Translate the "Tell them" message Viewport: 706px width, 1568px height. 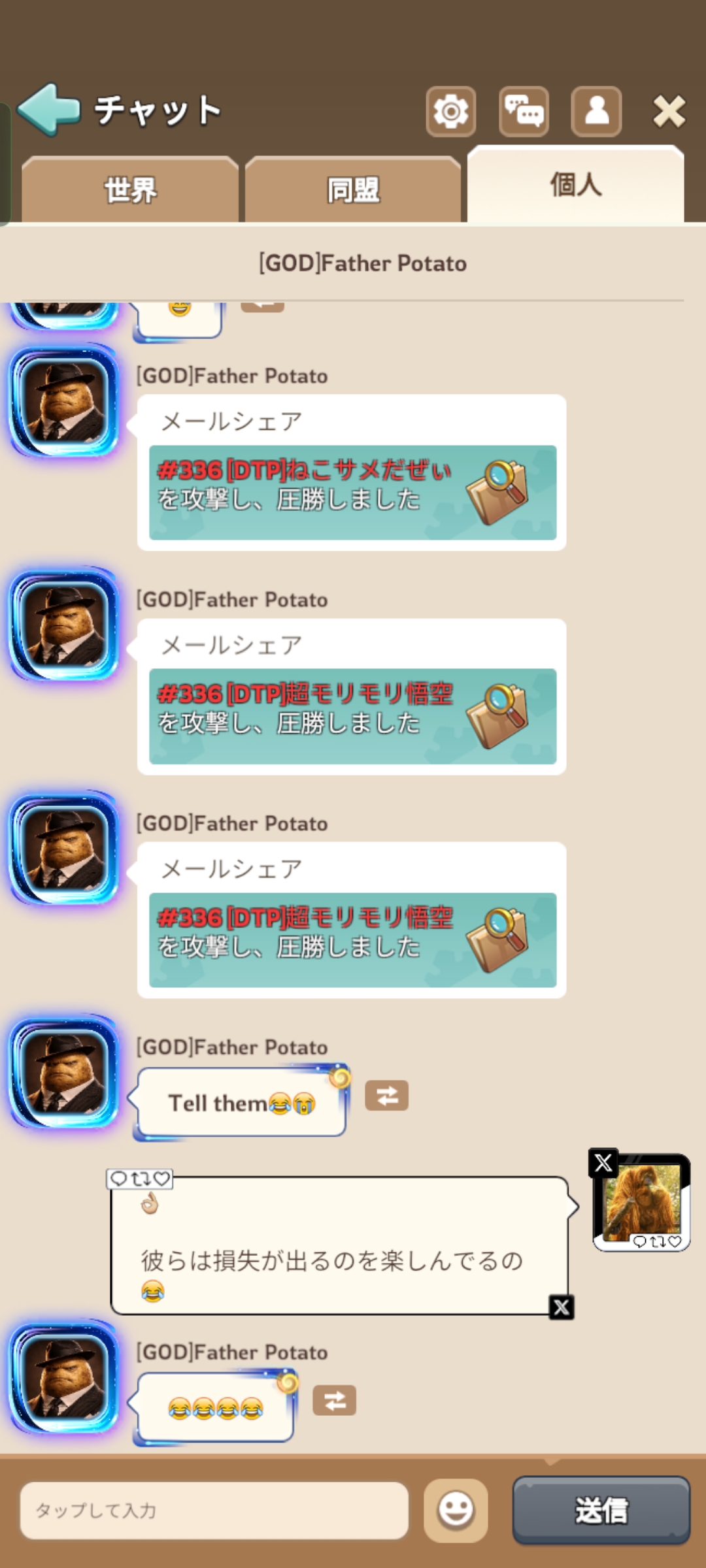[x=386, y=1096]
